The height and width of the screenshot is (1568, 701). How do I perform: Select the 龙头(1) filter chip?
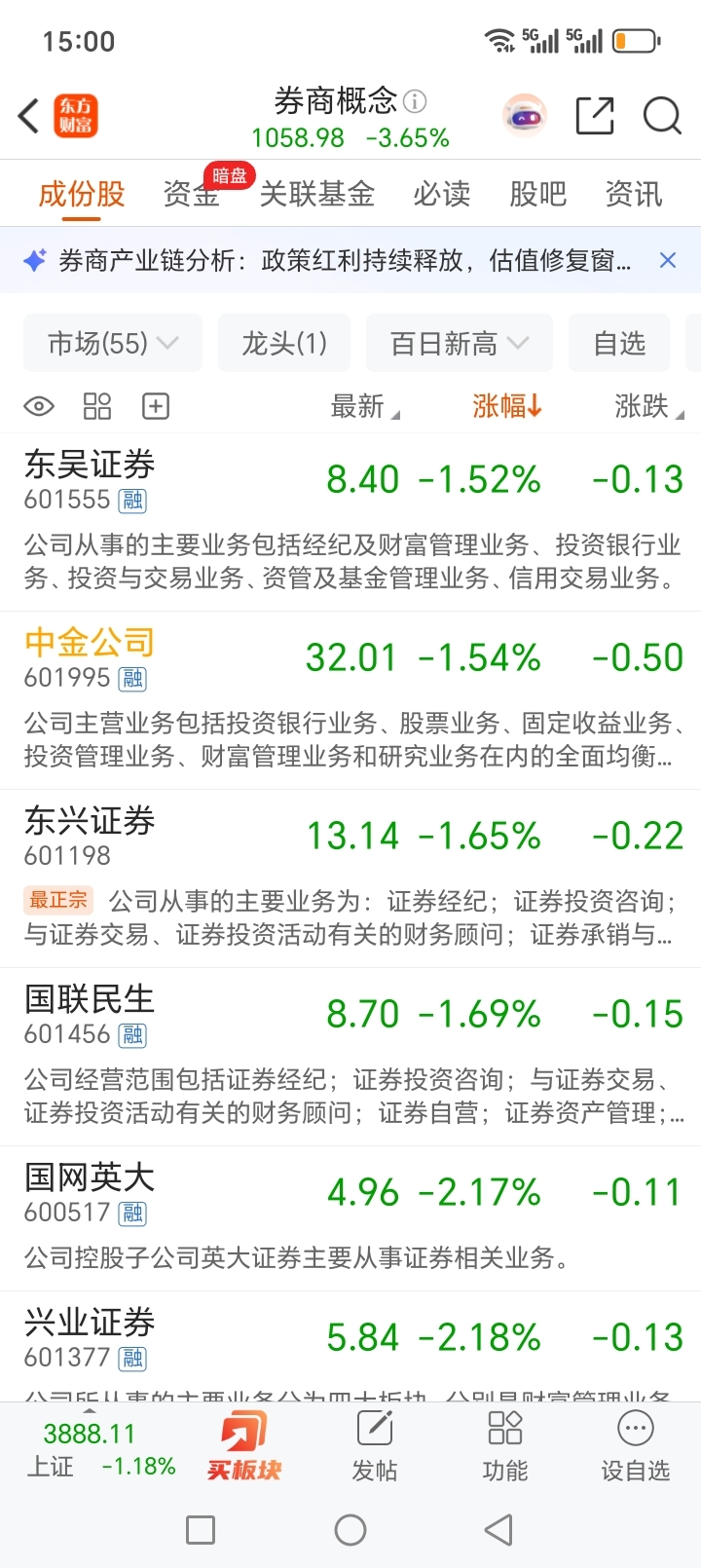tap(284, 343)
